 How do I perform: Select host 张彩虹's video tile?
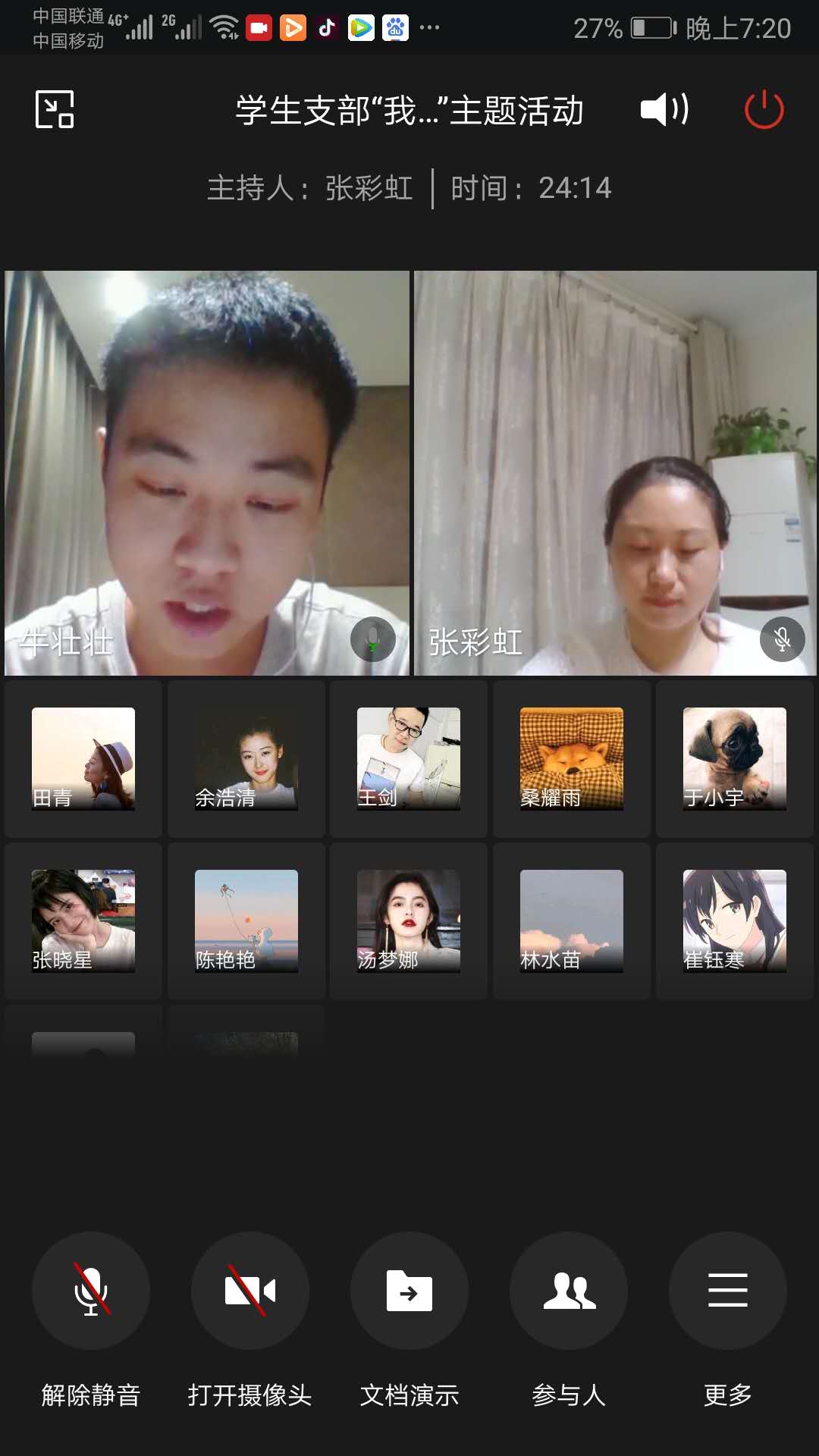pos(615,473)
